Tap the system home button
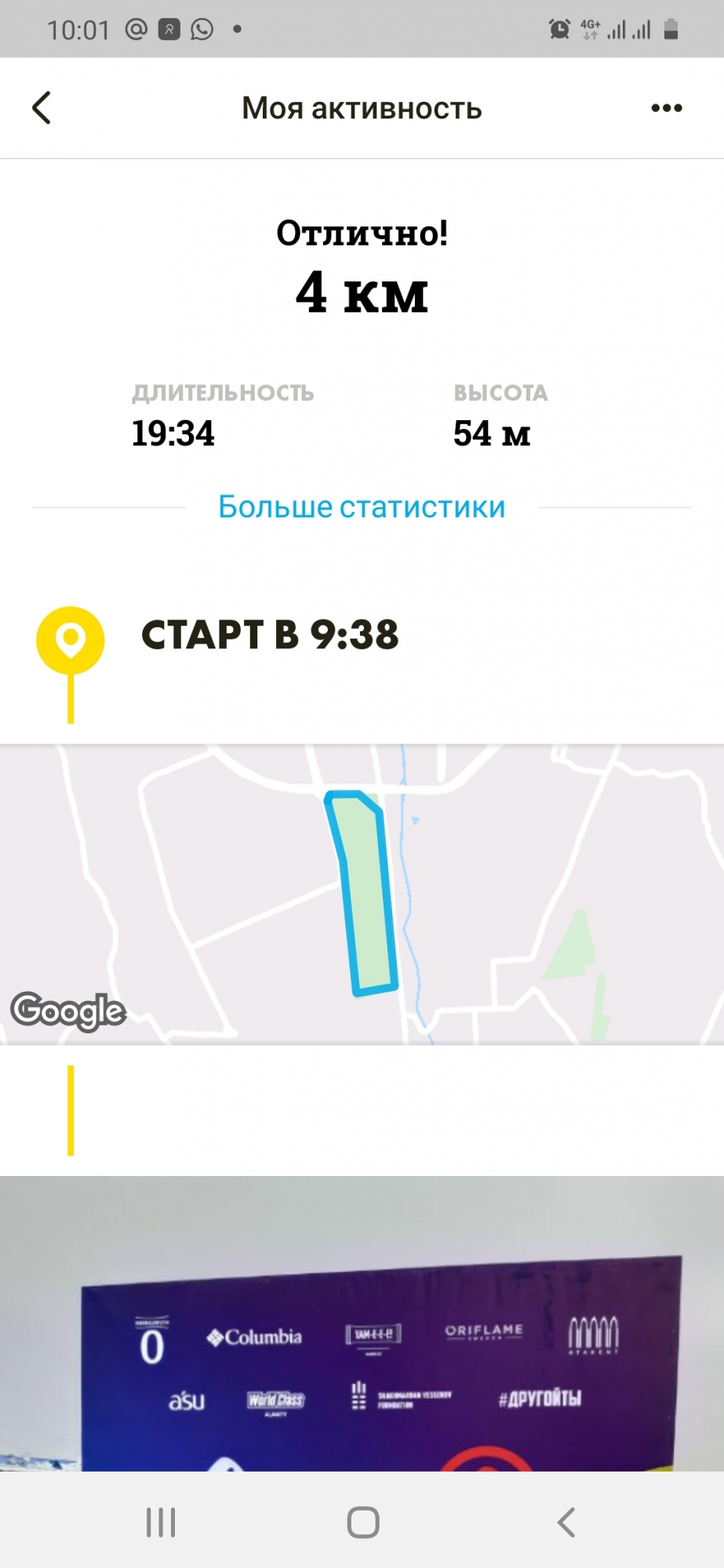 pos(363,1523)
